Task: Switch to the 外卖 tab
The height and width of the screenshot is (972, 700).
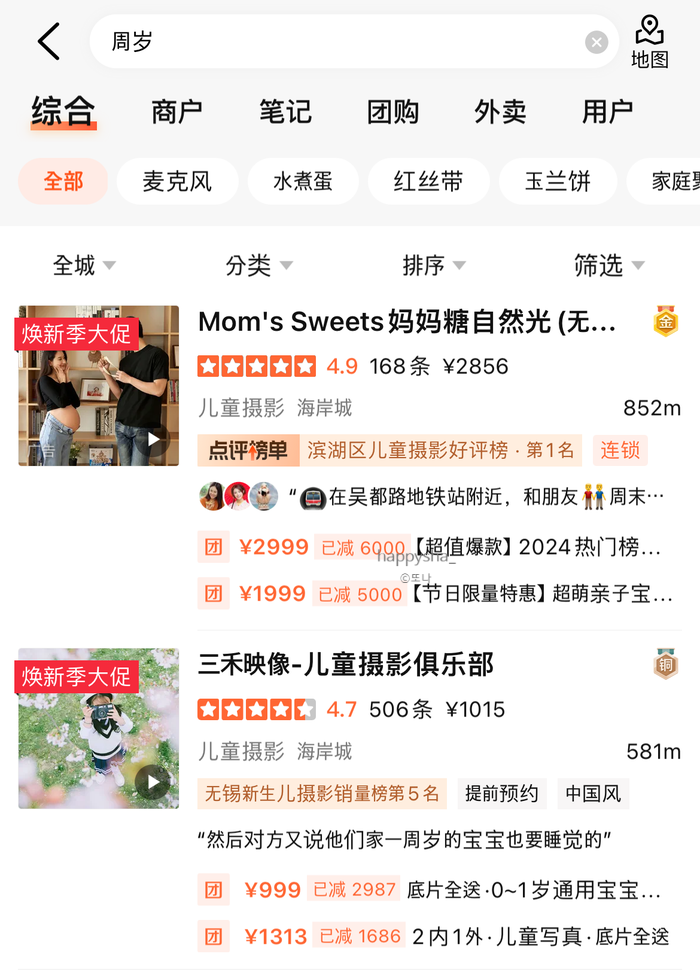Action: click(500, 112)
